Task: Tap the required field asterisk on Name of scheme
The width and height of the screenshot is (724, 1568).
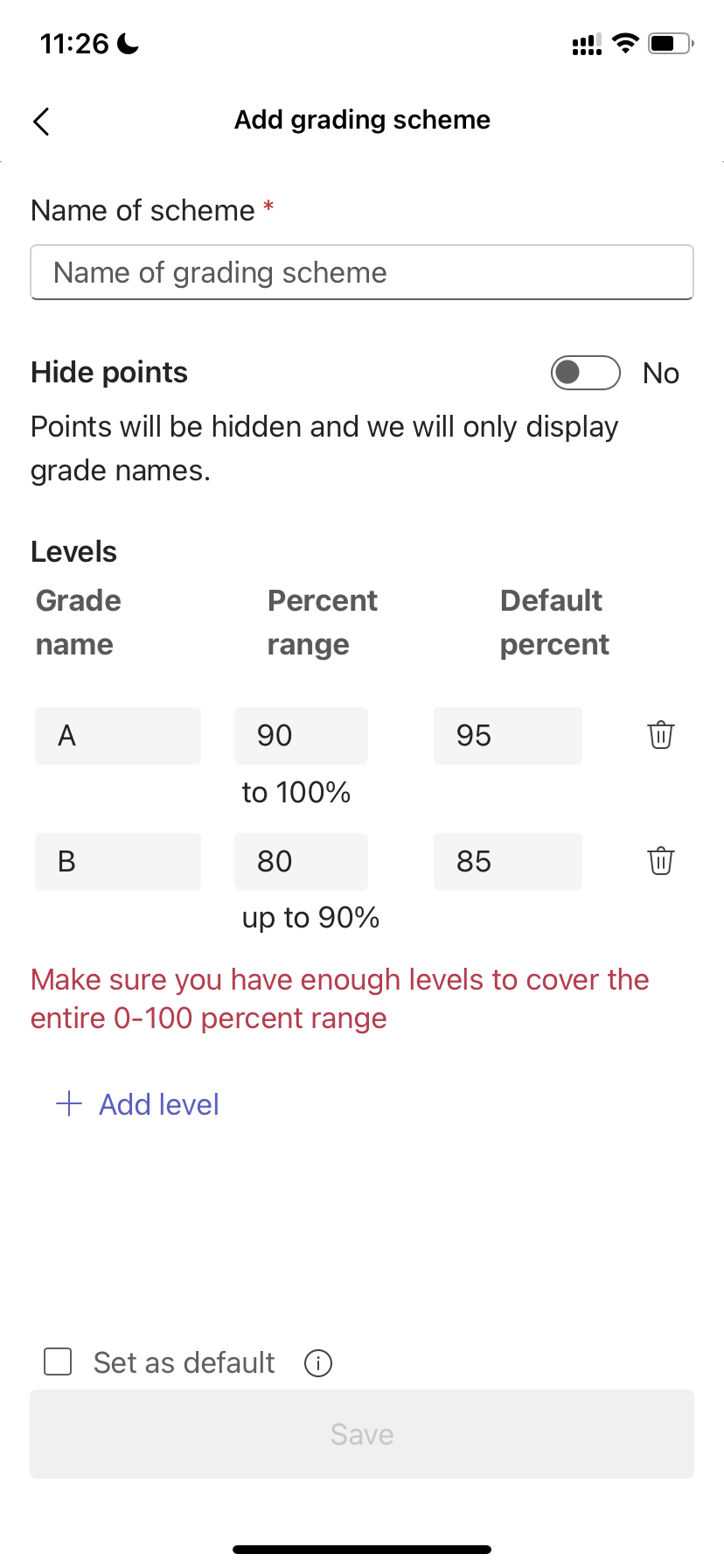Action: coord(268,208)
